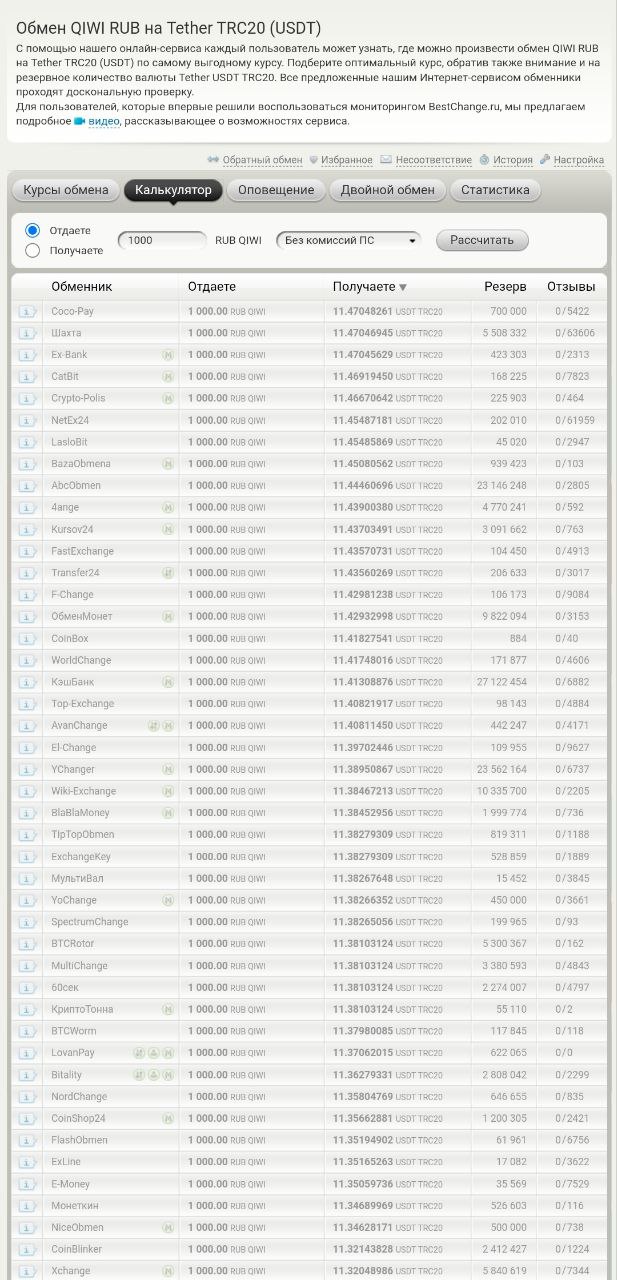Open the Настройка link
Screen dimensions: 617x1280
point(578,160)
